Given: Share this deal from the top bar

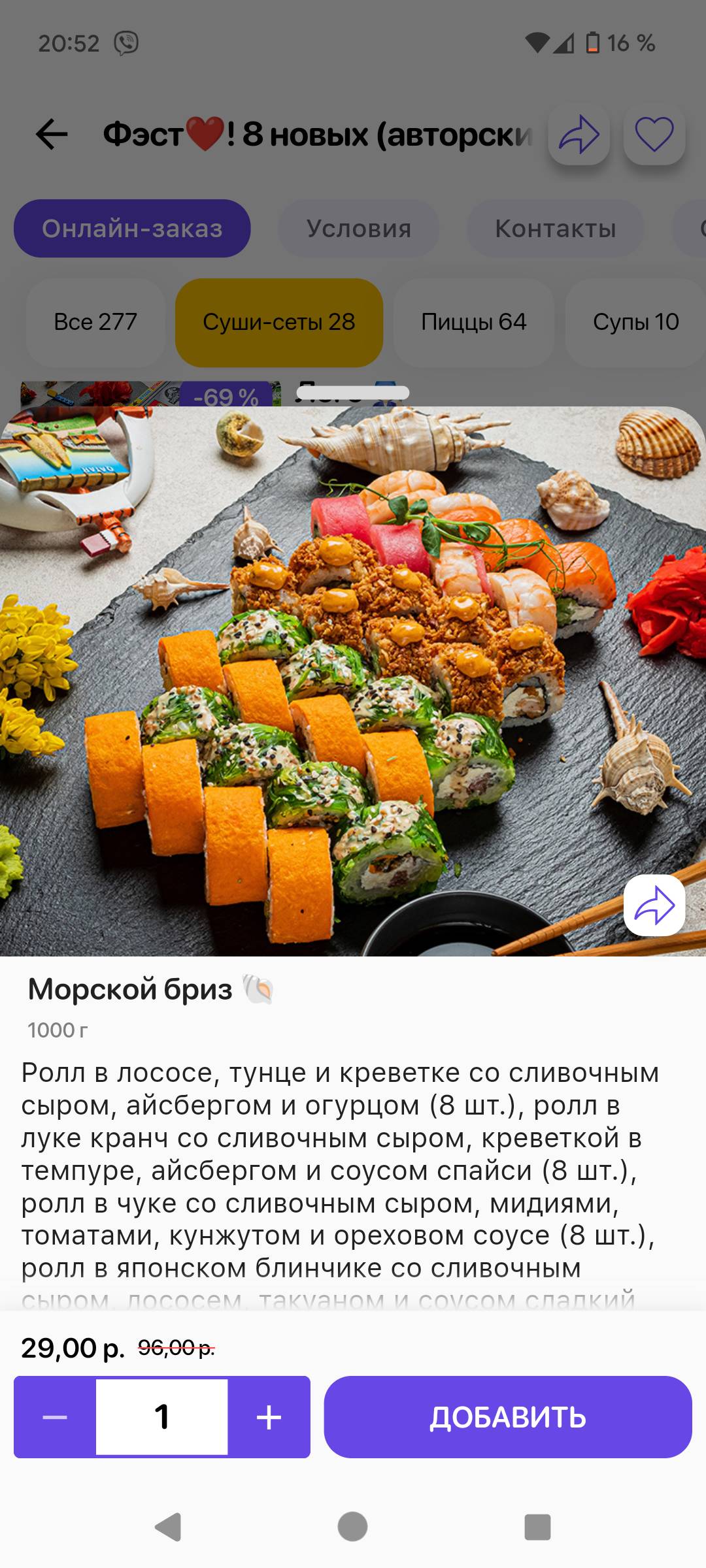Looking at the screenshot, I should tap(579, 135).
